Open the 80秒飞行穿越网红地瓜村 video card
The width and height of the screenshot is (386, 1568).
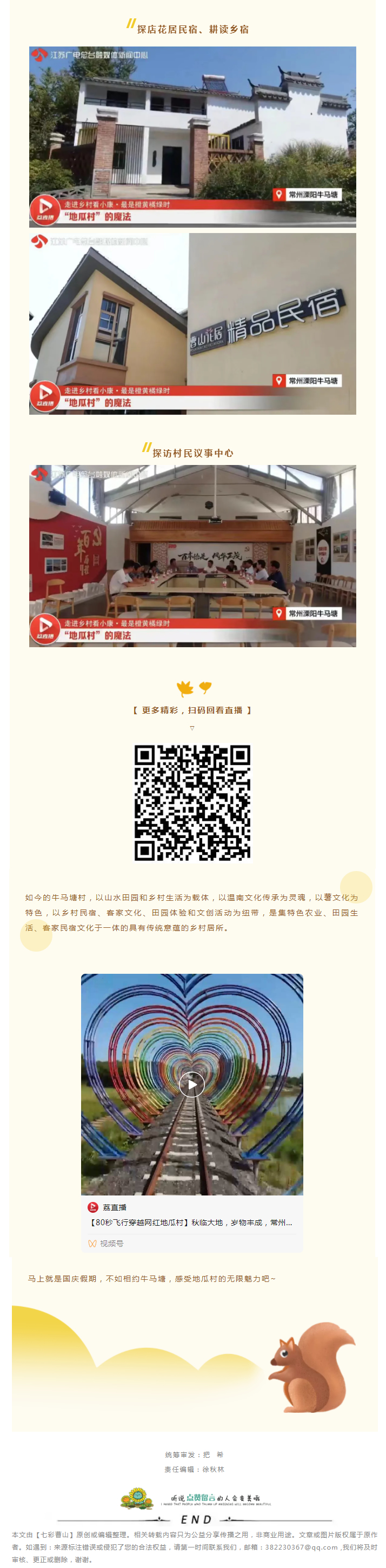[x=191, y=1221]
